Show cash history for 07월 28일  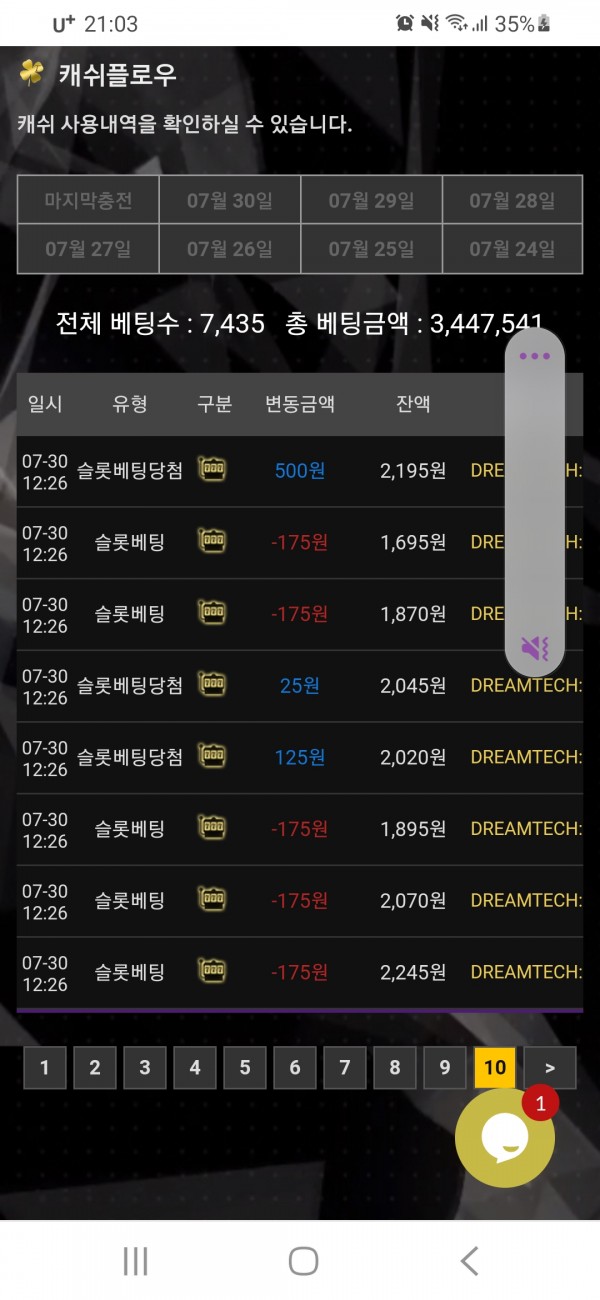(x=512, y=200)
